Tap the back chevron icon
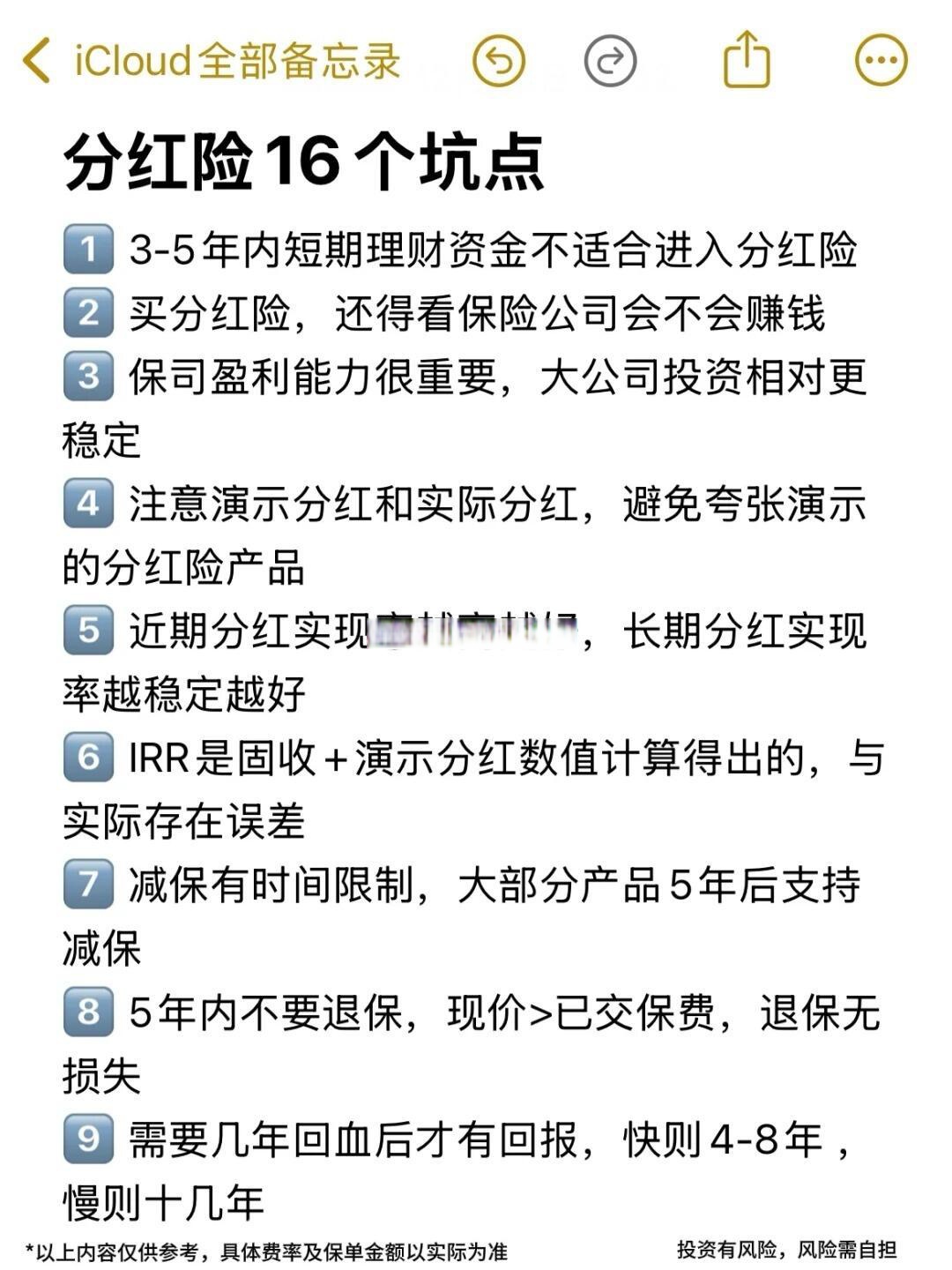 [x=35, y=60]
